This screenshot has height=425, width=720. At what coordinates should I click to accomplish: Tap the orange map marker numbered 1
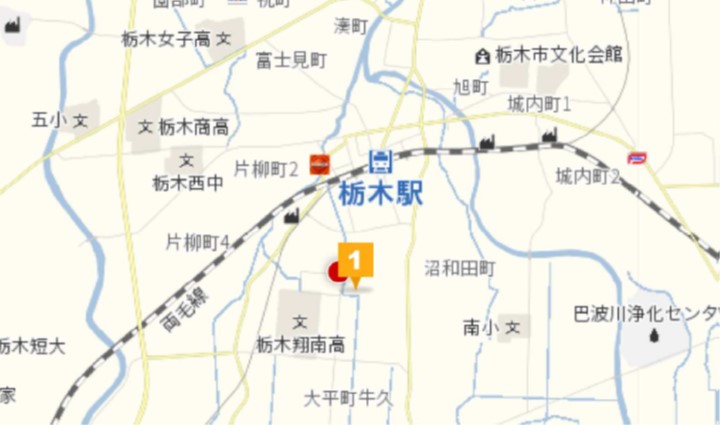[x=355, y=262]
